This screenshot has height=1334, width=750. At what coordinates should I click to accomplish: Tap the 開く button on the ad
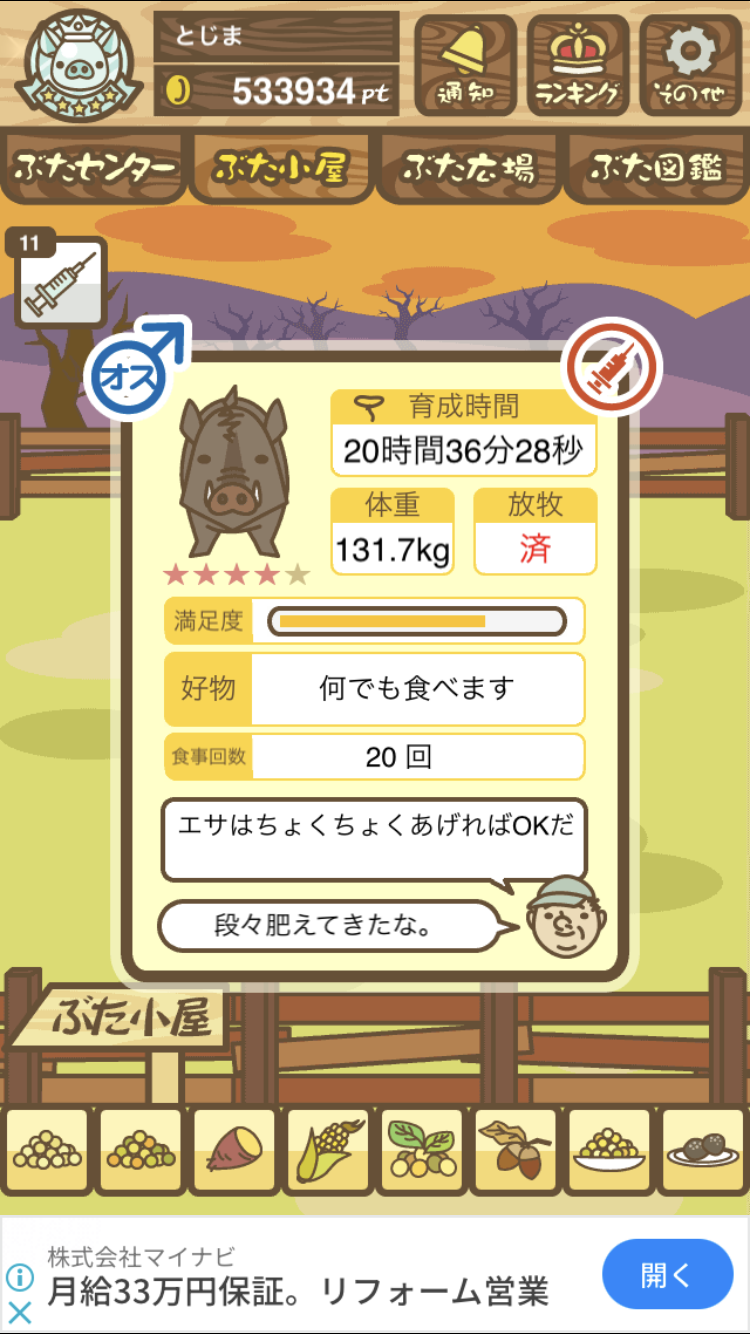pos(667,1275)
